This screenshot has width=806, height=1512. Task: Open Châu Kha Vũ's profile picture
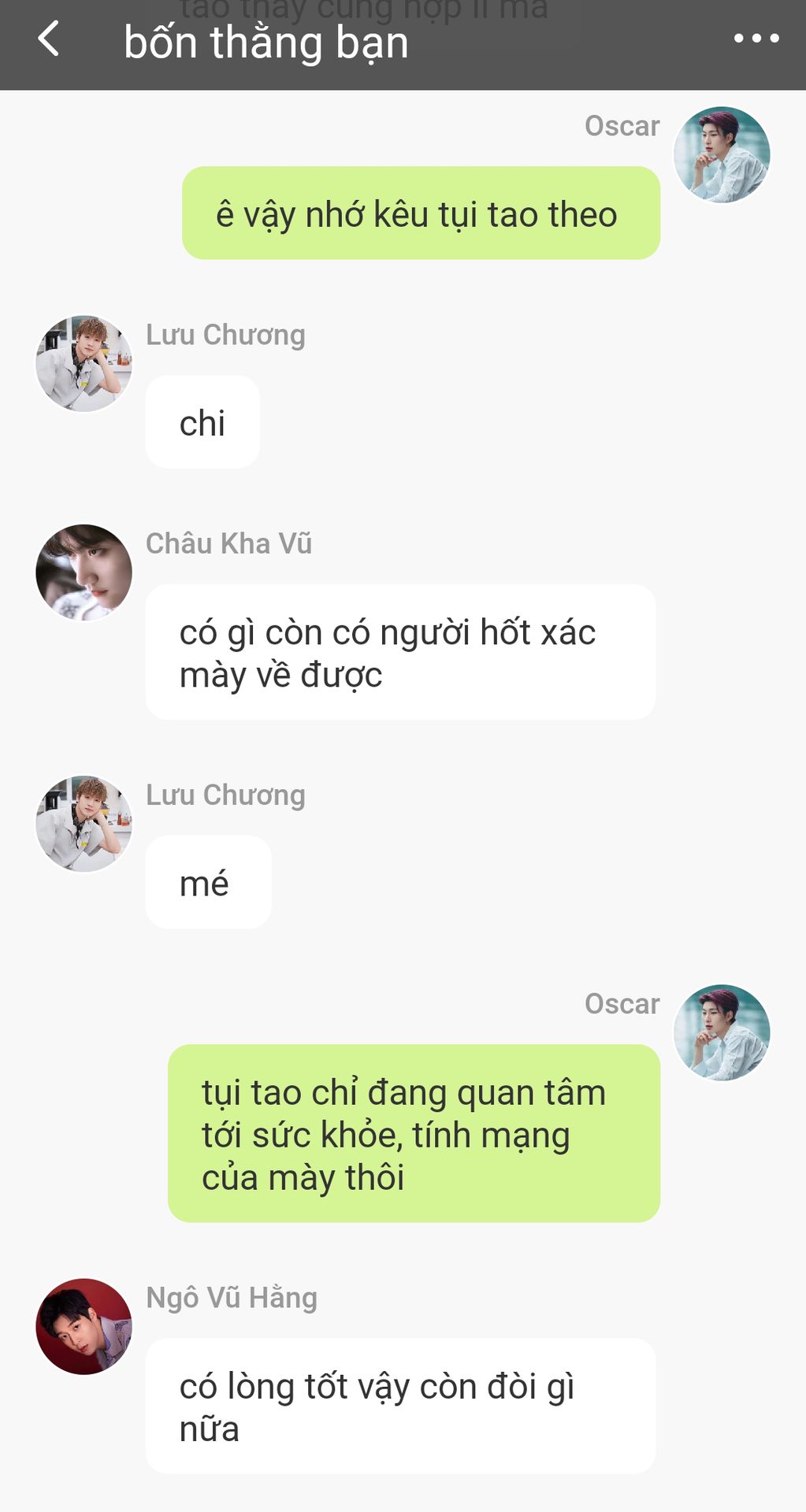(84, 573)
